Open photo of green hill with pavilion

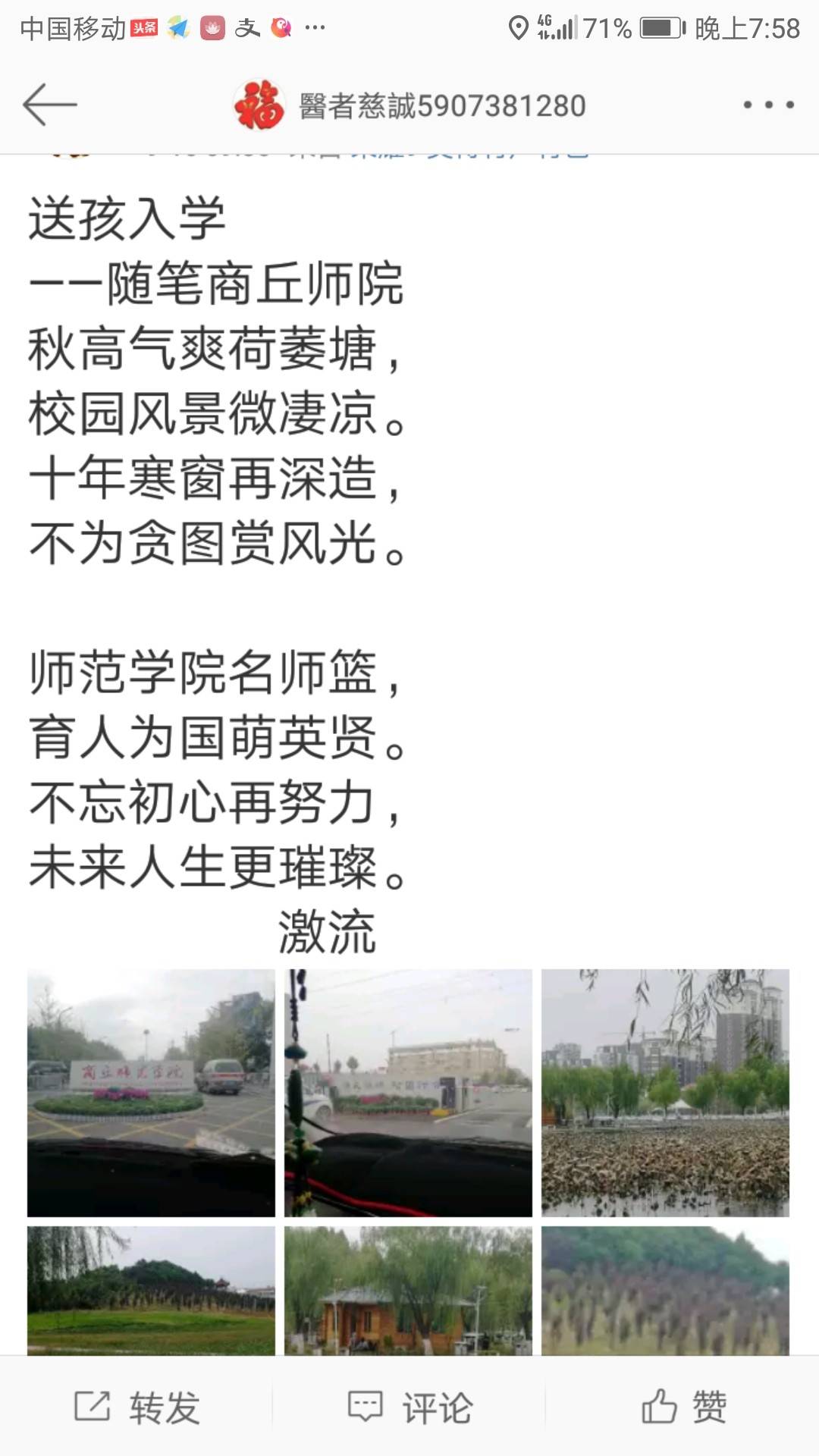pyautogui.click(x=151, y=1291)
